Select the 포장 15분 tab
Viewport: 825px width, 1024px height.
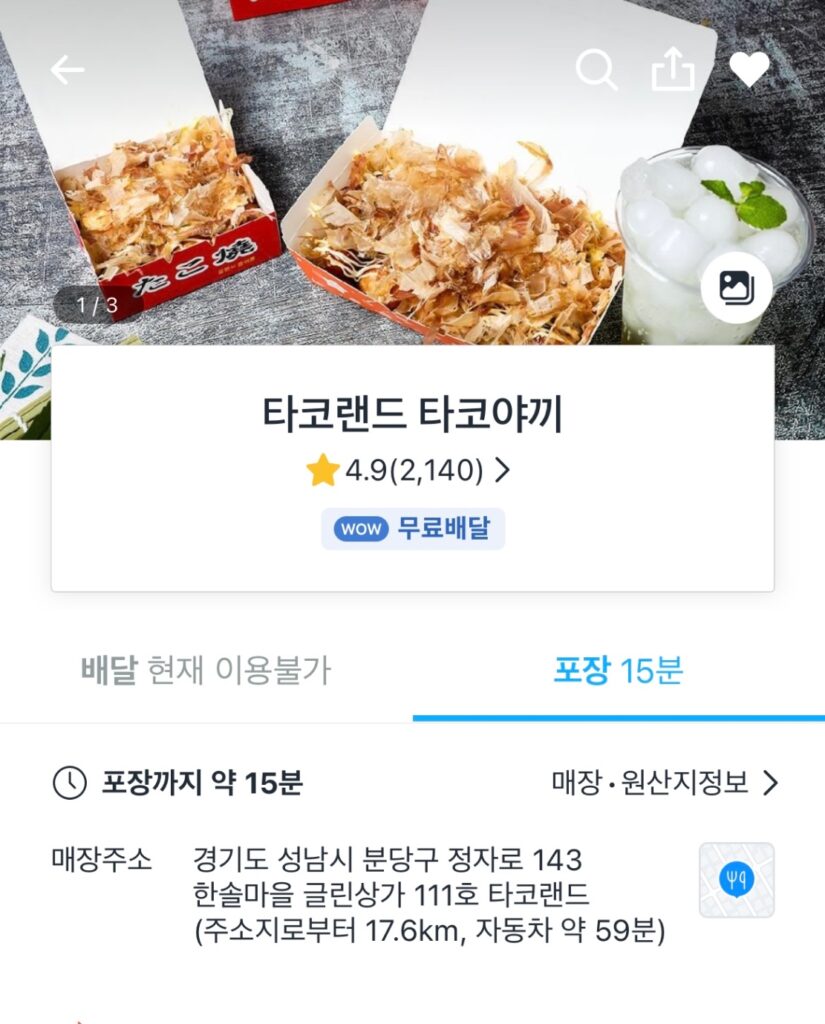click(x=618, y=671)
